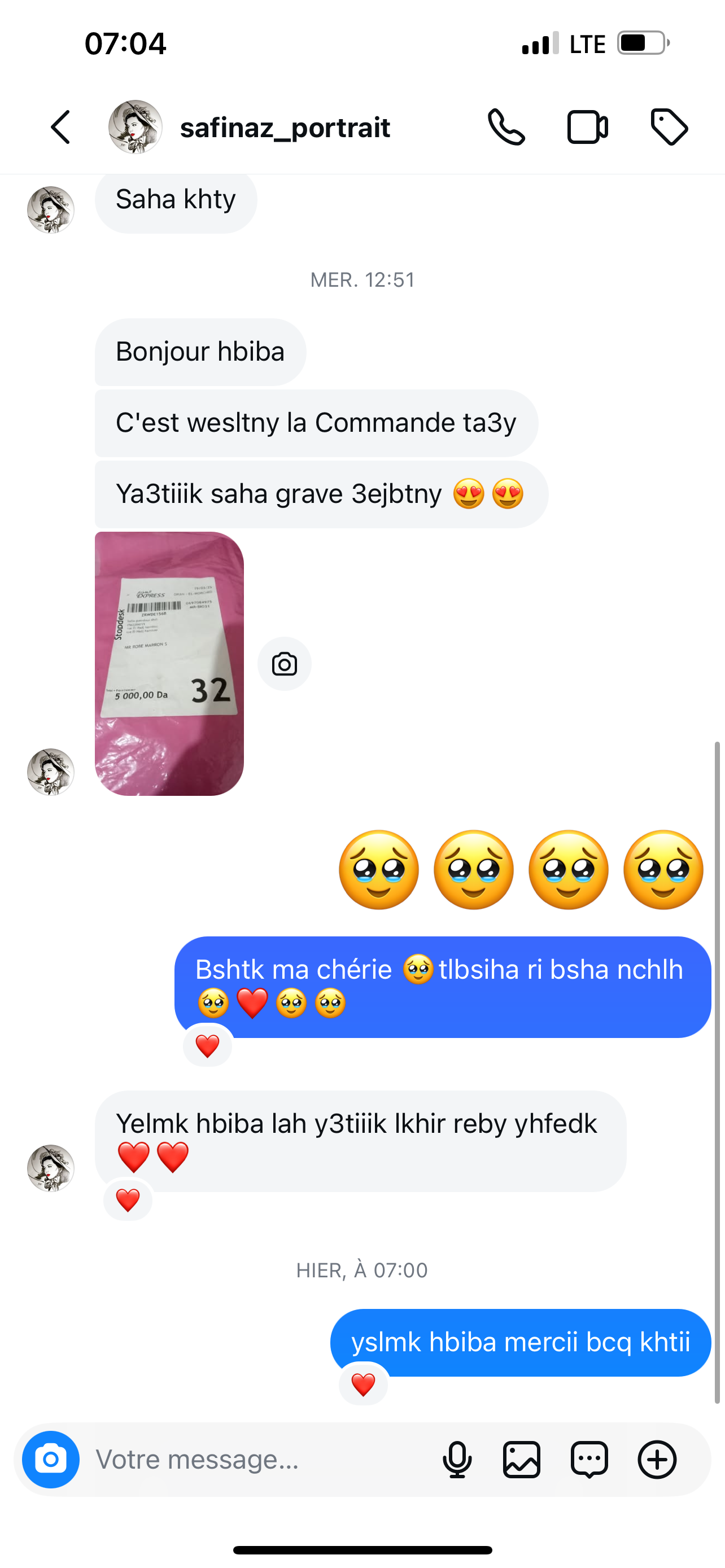Viewport: 725px width, 1568px height.
Task: Open saved replies bubble icon
Action: tap(589, 1459)
